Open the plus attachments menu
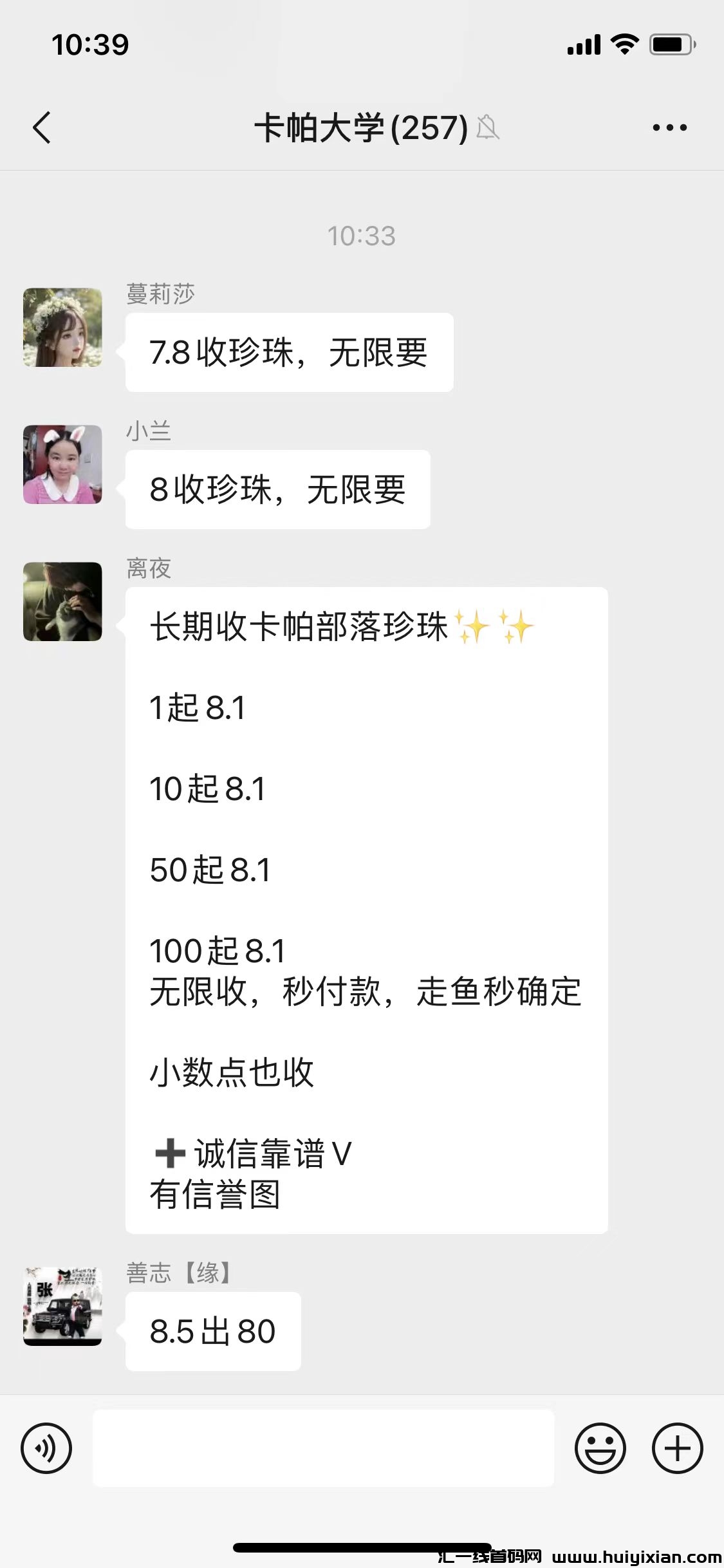Image resolution: width=724 pixels, height=1568 pixels. pos(677,1448)
